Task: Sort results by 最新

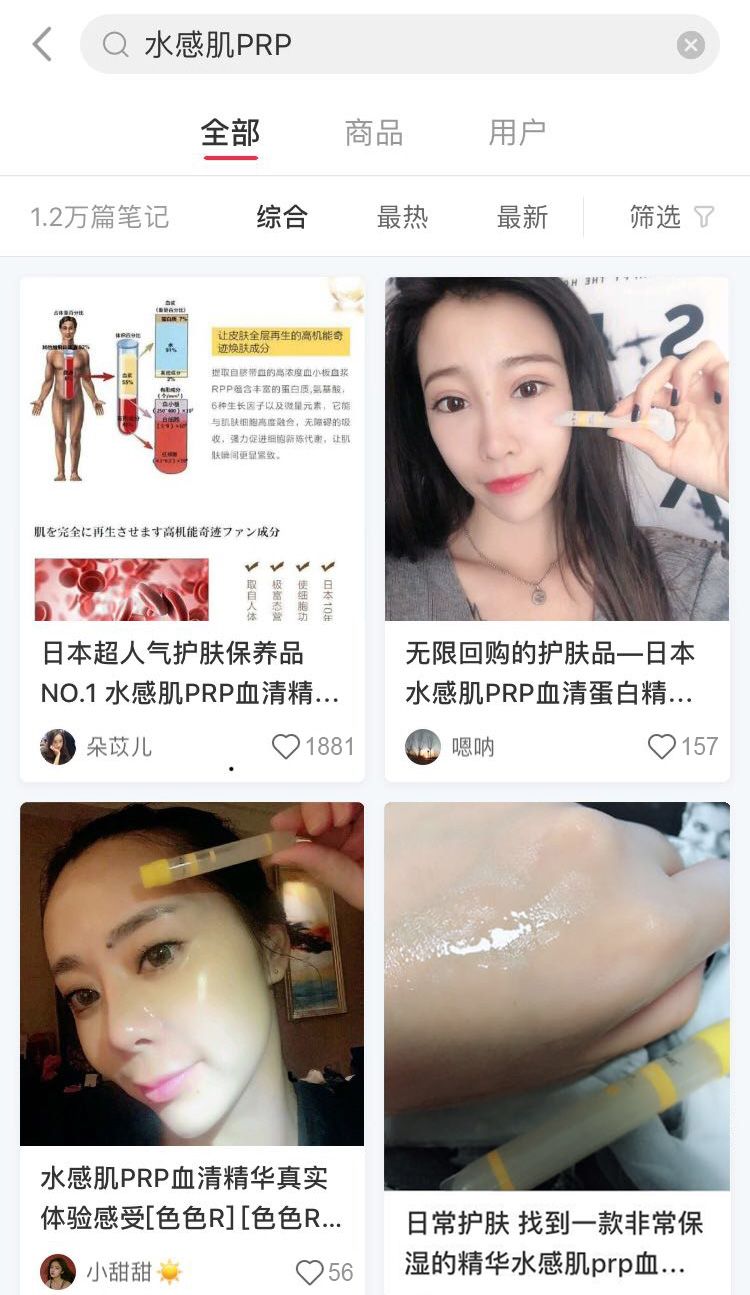Action: (x=522, y=217)
